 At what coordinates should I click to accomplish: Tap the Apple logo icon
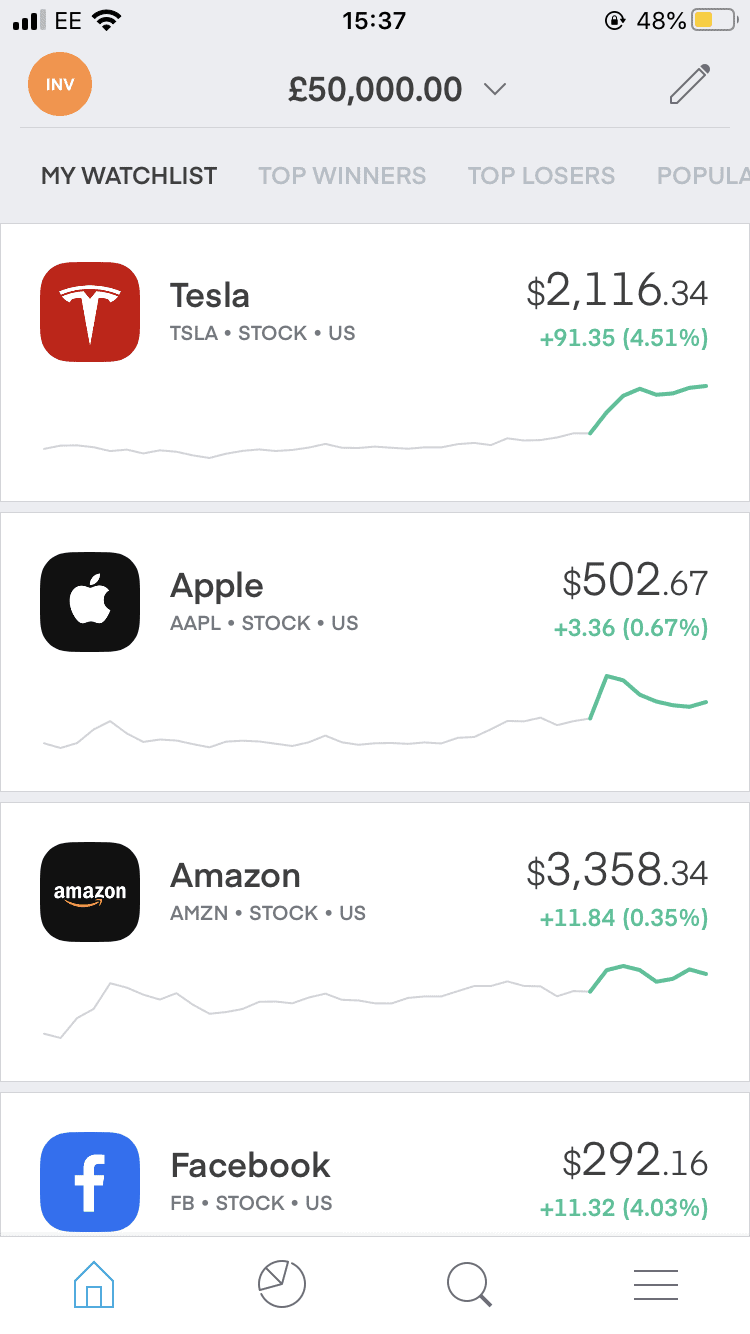(90, 602)
